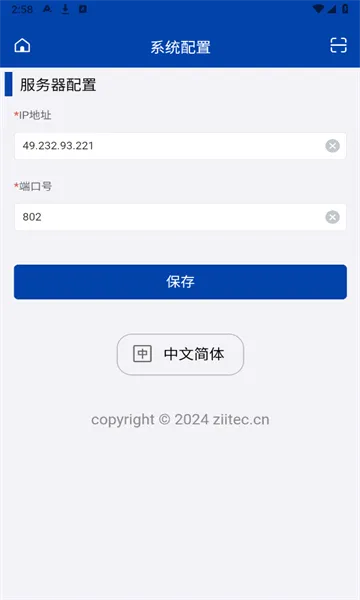360x600 pixels.
Task: Open the 中文简体 language selector
Action: pos(180,354)
